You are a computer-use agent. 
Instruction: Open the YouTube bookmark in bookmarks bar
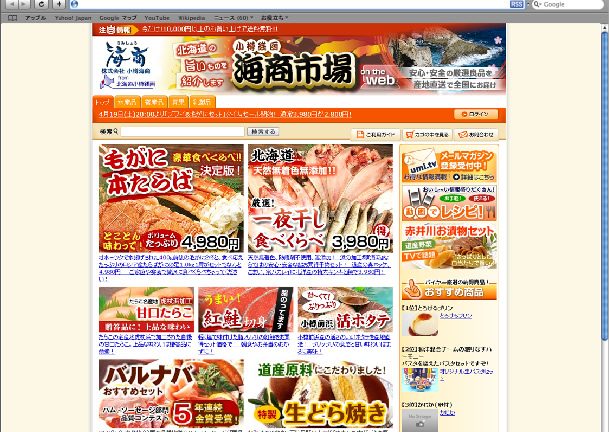pyautogui.click(x=156, y=18)
